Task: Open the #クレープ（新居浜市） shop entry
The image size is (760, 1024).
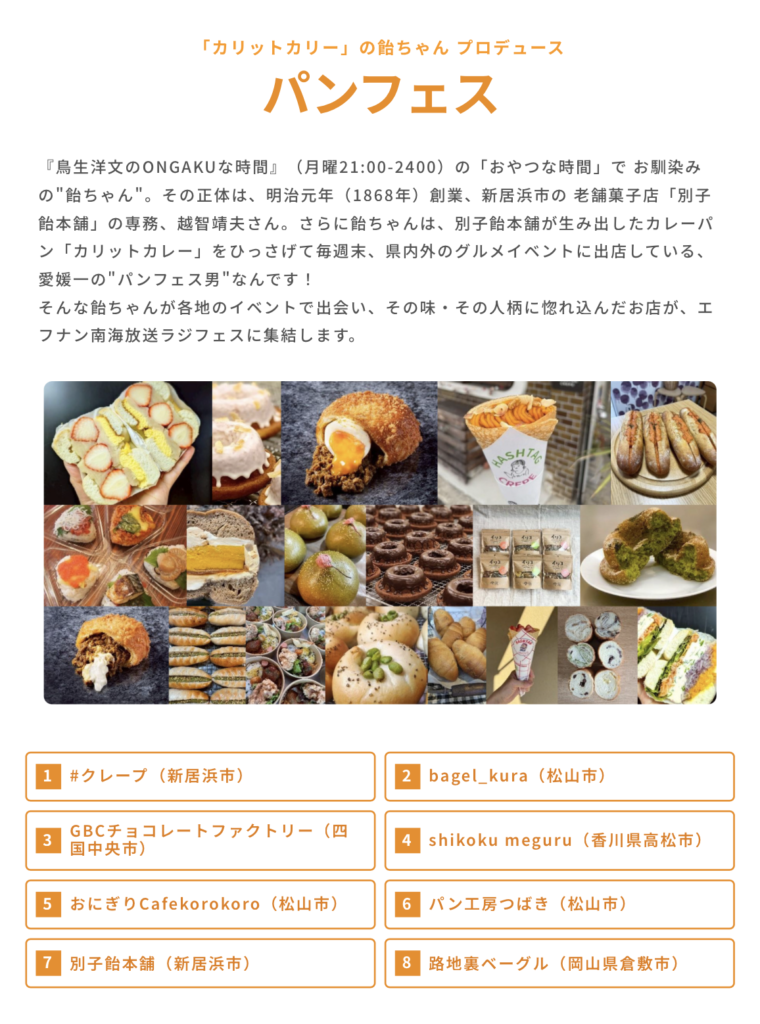Action: (200, 776)
